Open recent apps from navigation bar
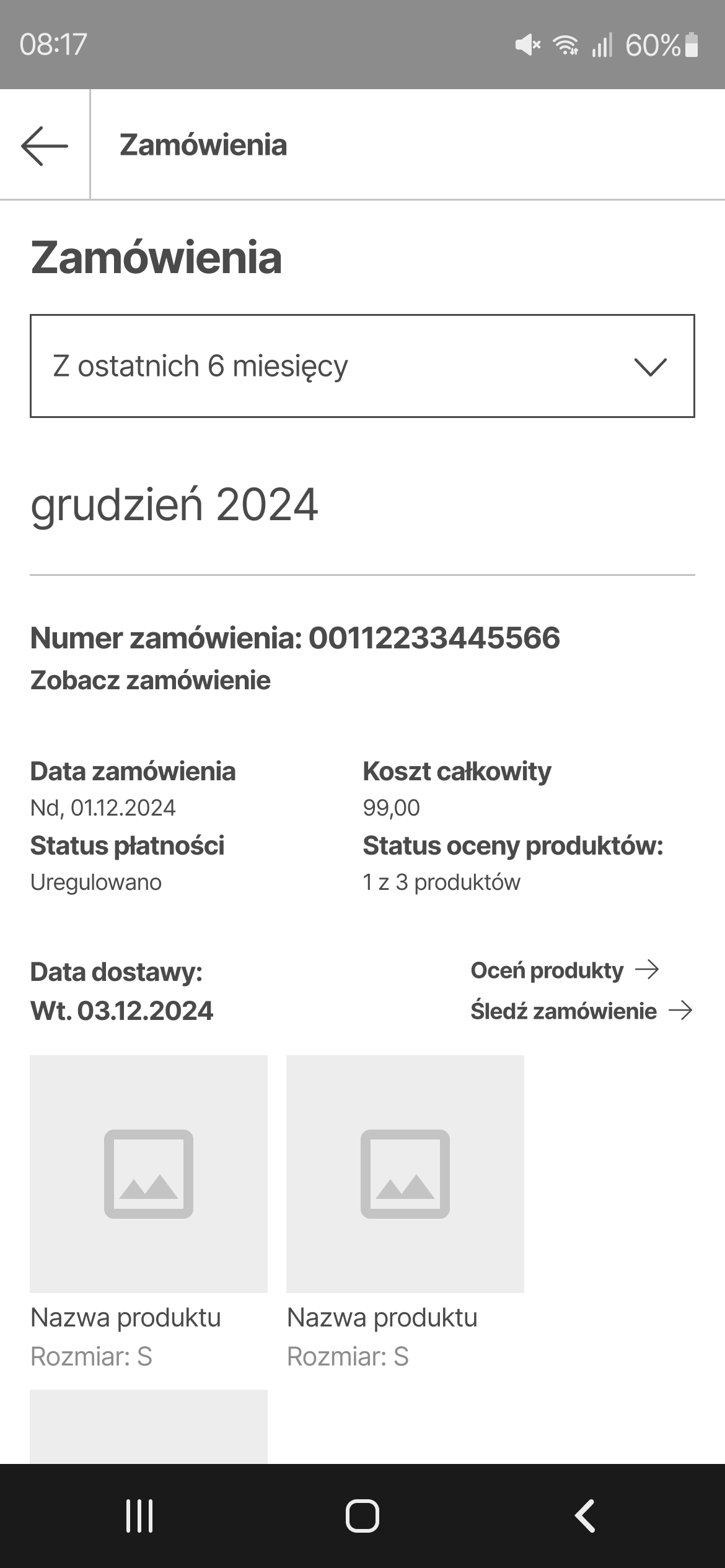The image size is (725, 1568). [x=139, y=1516]
